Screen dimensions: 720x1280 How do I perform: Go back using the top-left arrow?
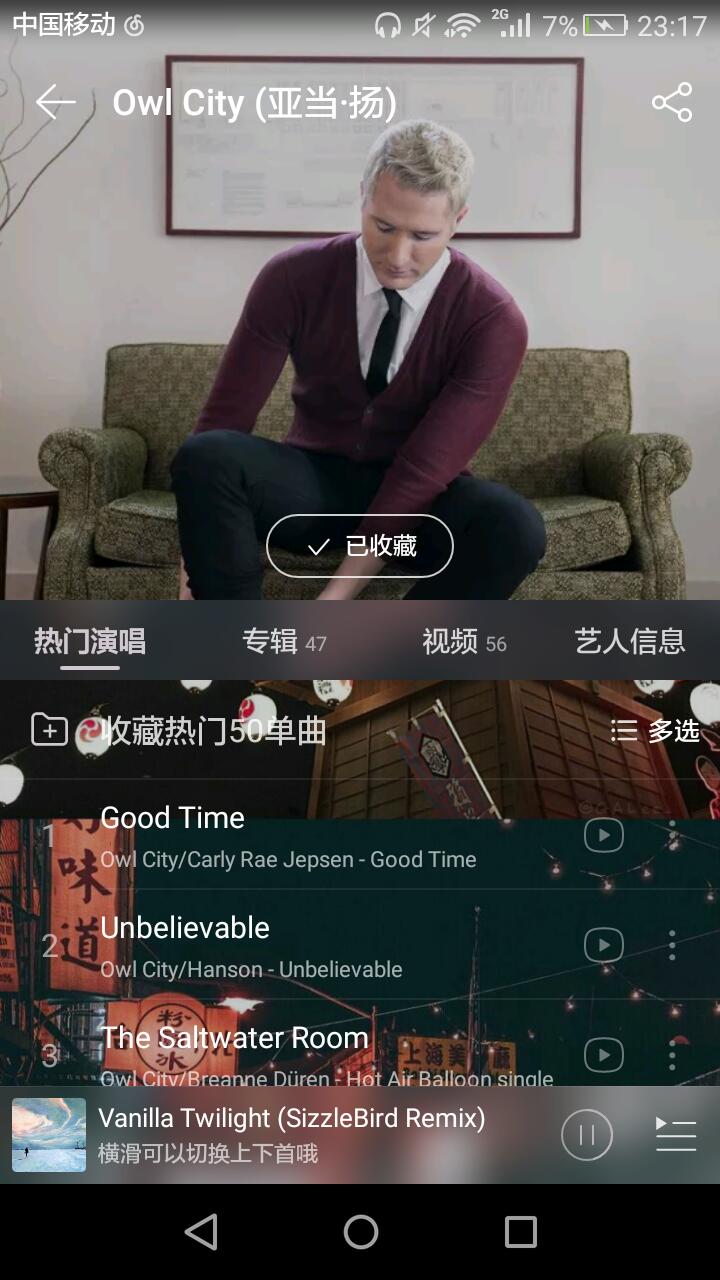pos(55,102)
